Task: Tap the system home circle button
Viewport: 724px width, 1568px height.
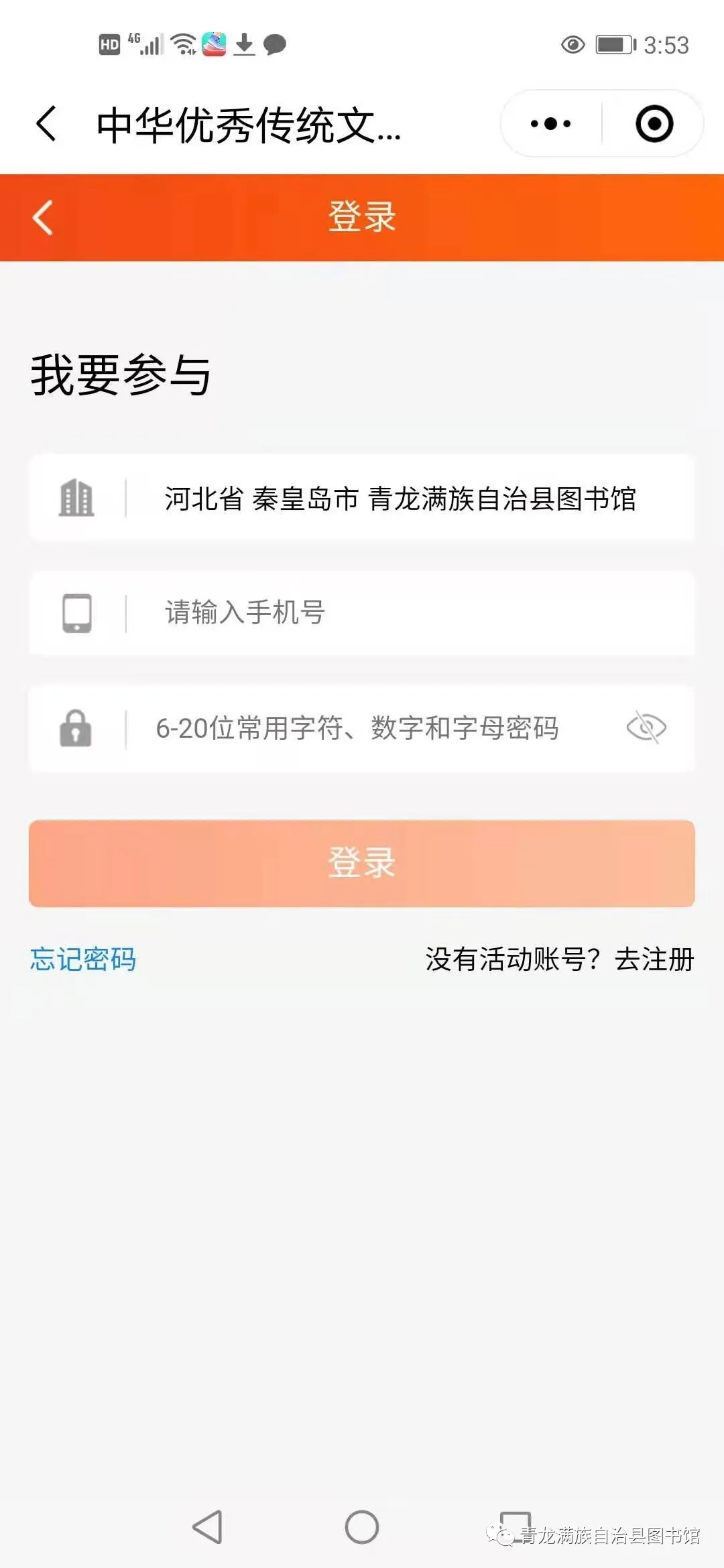Action: coord(362,1527)
